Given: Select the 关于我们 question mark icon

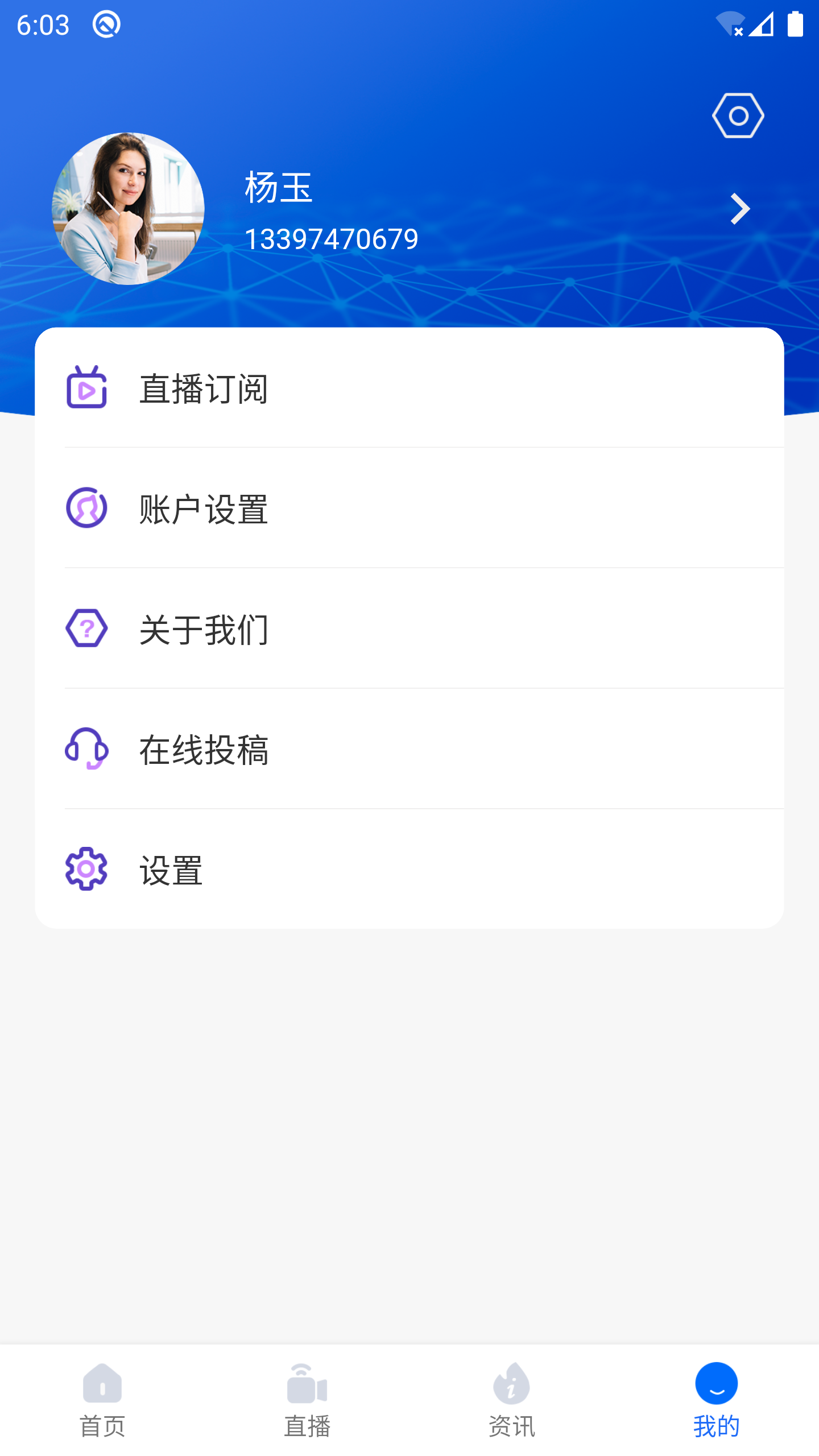Looking at the screenshot, I should coord(86,627).
